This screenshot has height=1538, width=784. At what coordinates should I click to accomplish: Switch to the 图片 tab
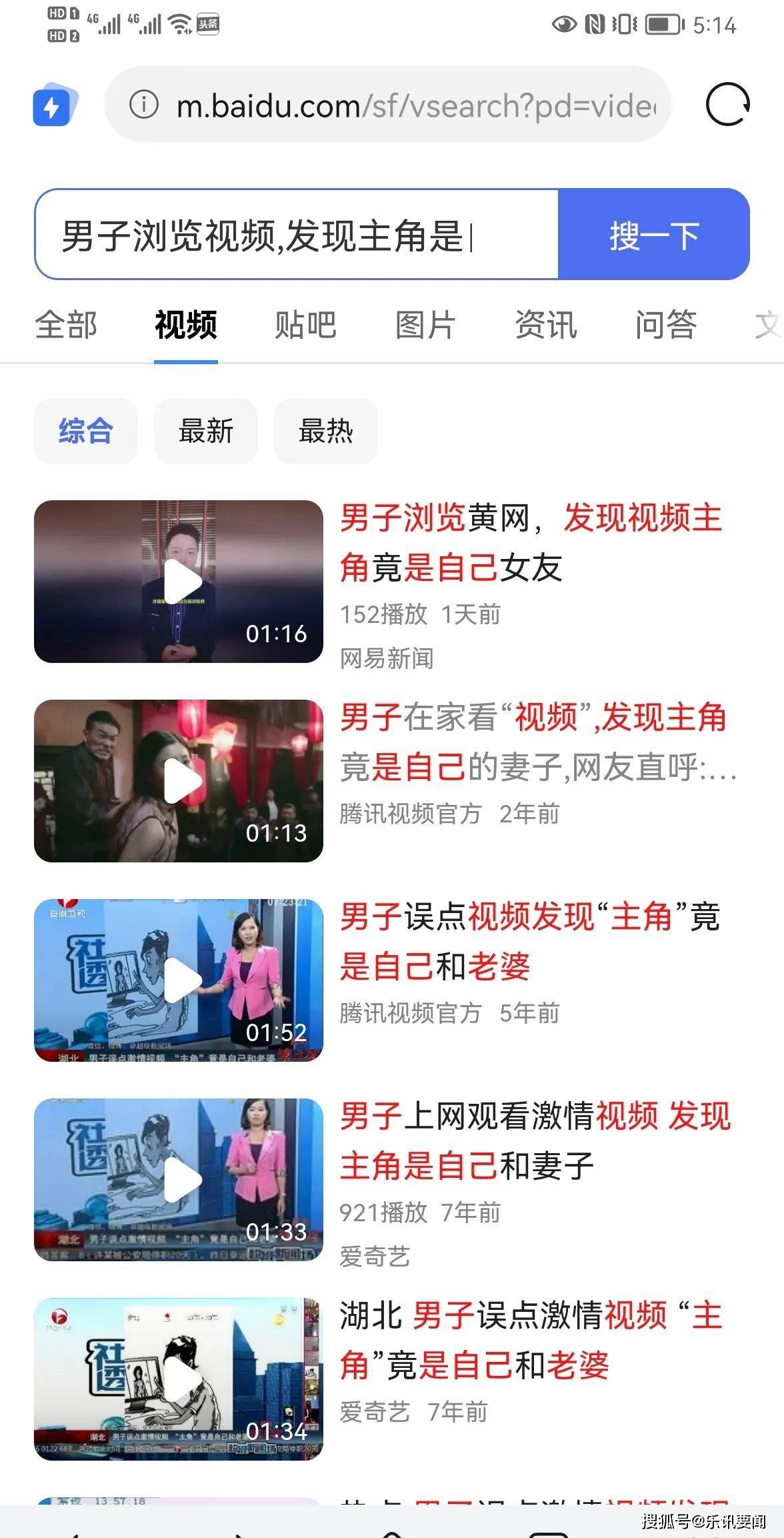pyautogui.click(x=426, y=325)
